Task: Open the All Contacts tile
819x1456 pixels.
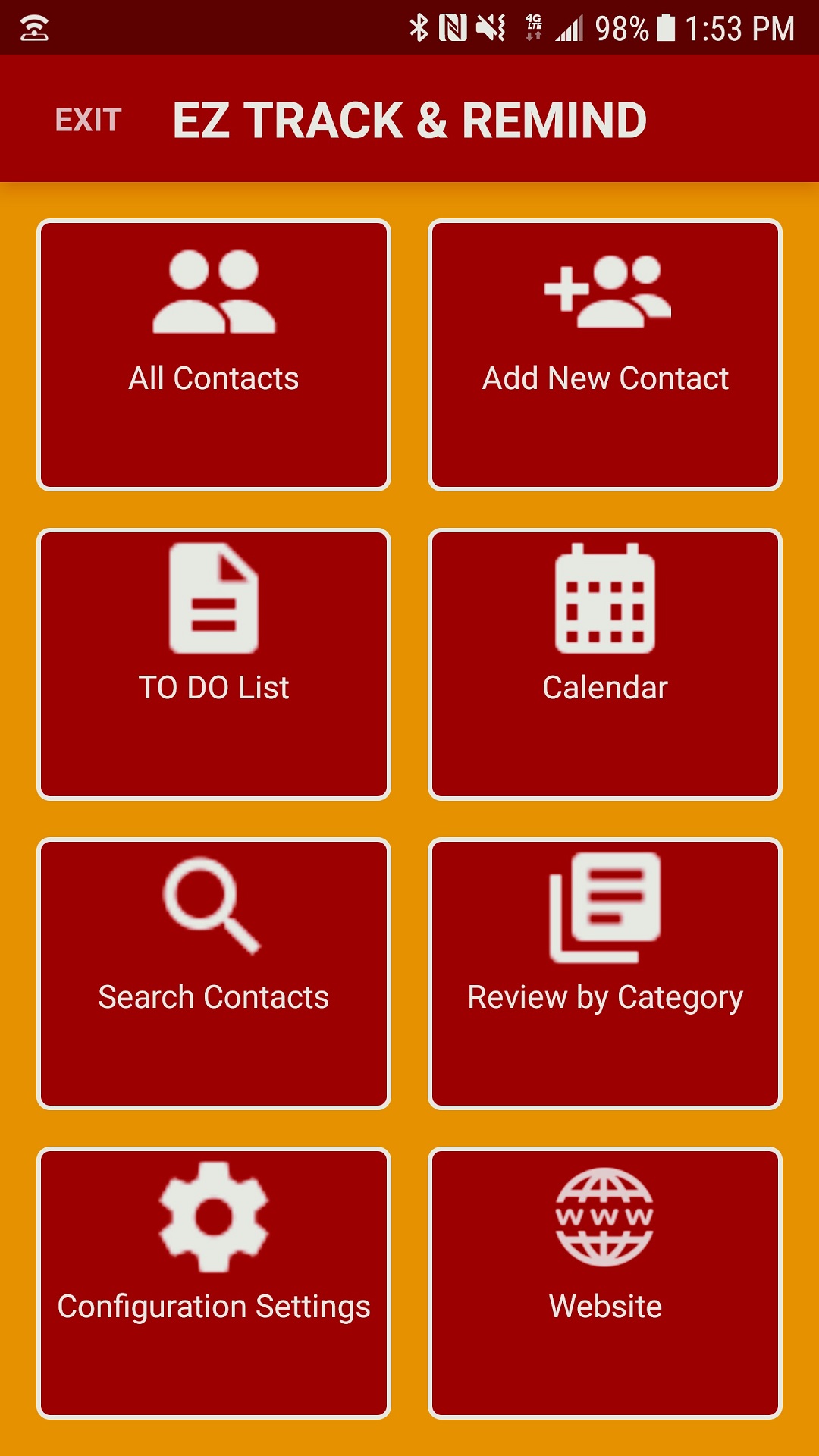Action: (x=214, y=355)
